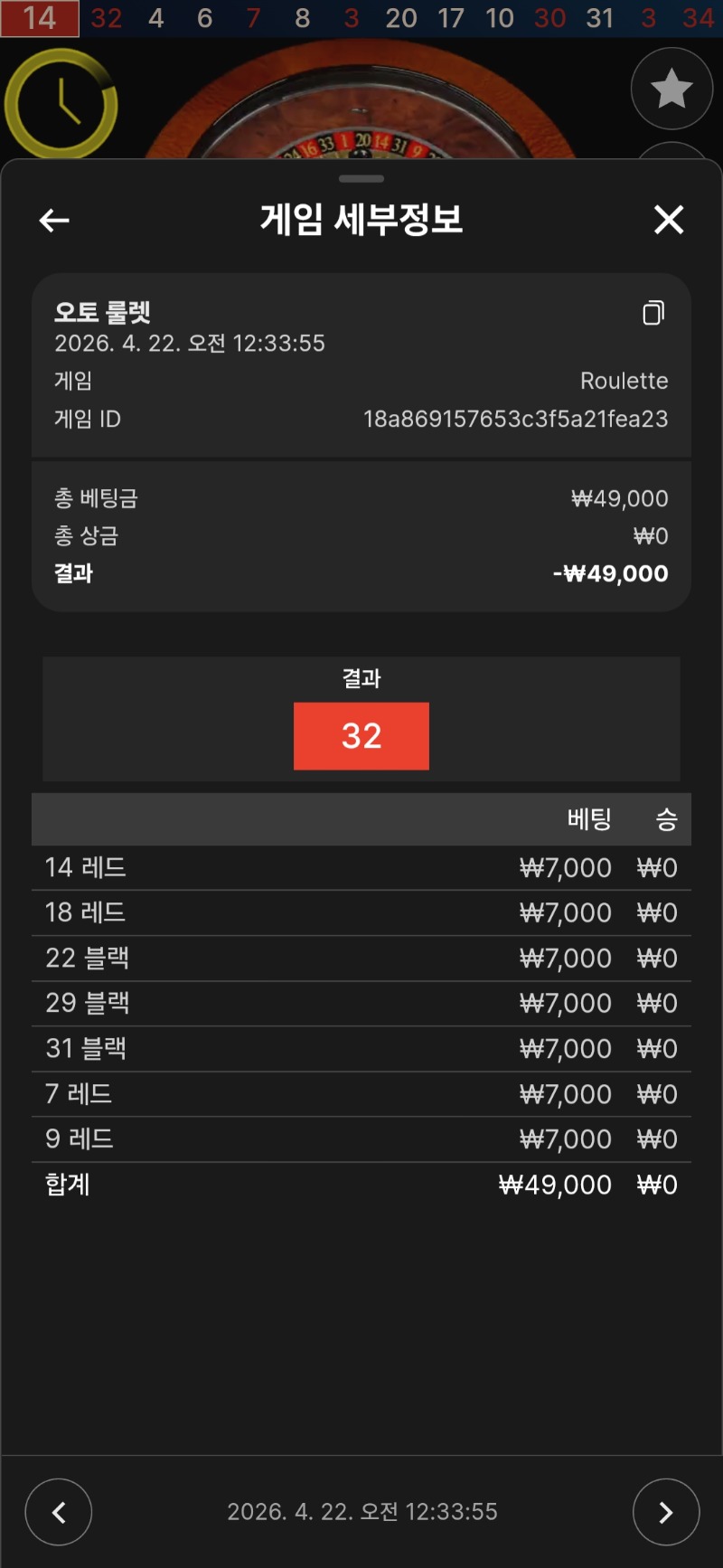723x1568 pixels.
Task: Open the favorites star button
Action: point(671,90)
